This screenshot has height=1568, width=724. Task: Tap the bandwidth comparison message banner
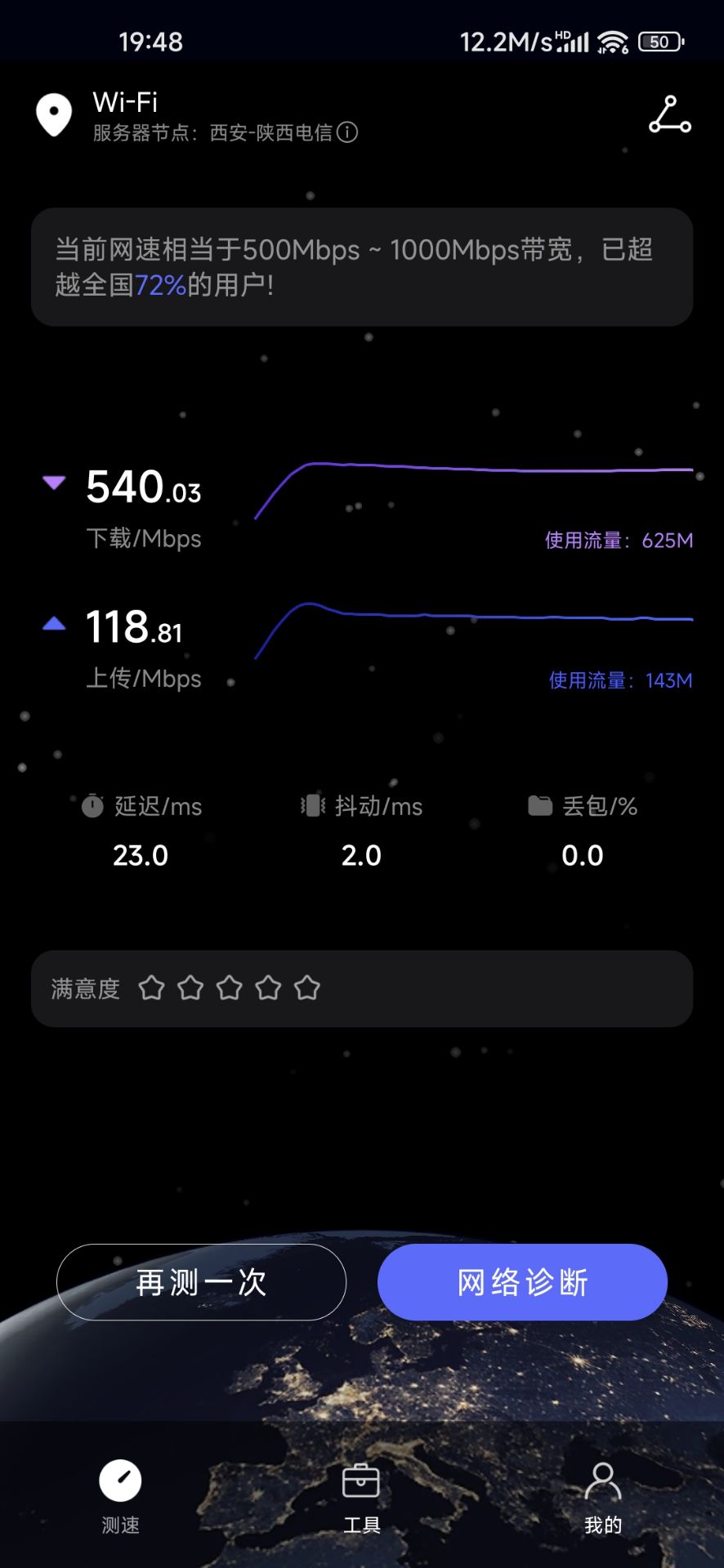pyautogui.click(x=362, y=267)
